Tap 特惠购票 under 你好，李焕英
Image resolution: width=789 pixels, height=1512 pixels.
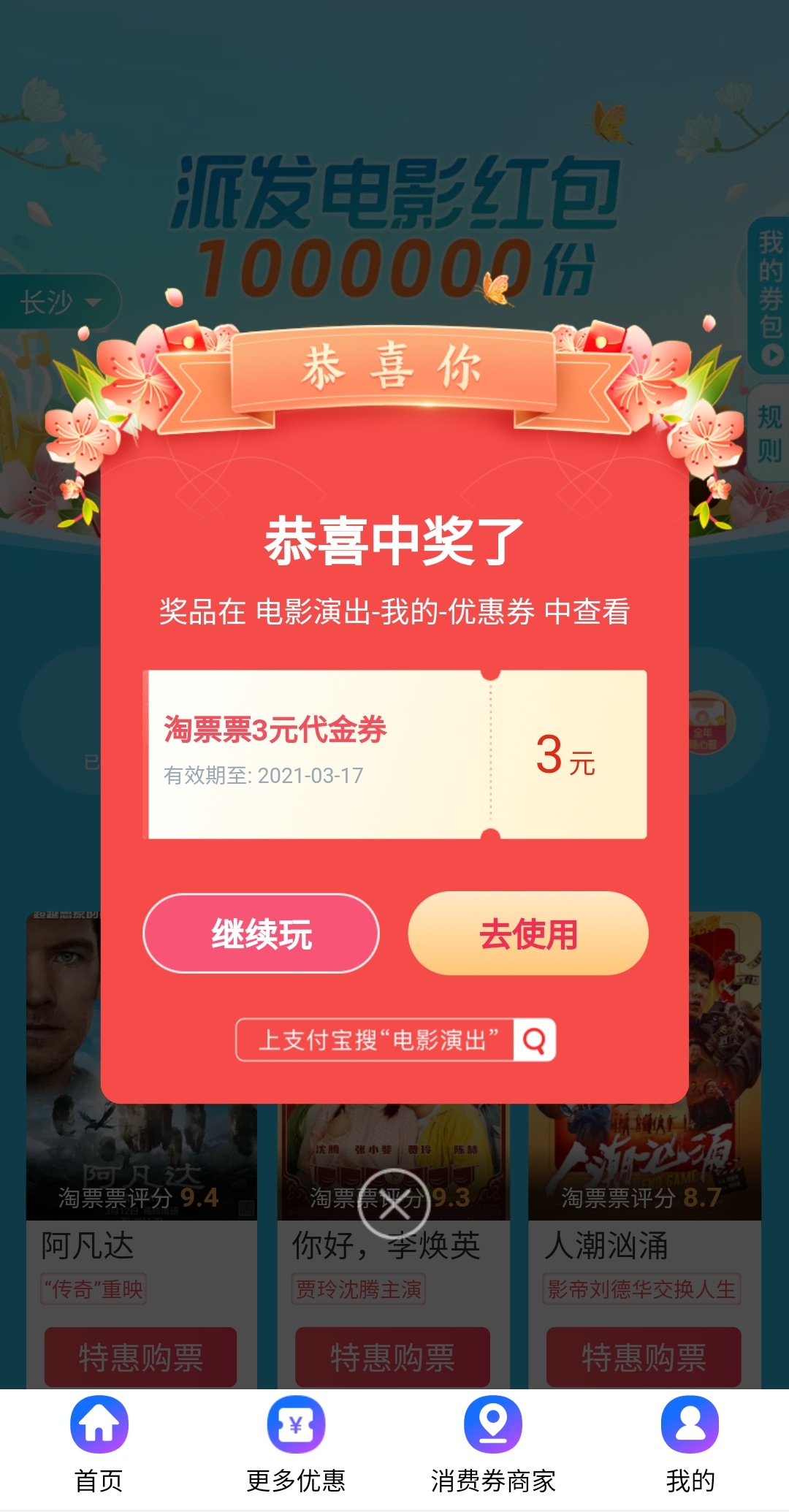pyautogui.click(x=392, y=1357)
